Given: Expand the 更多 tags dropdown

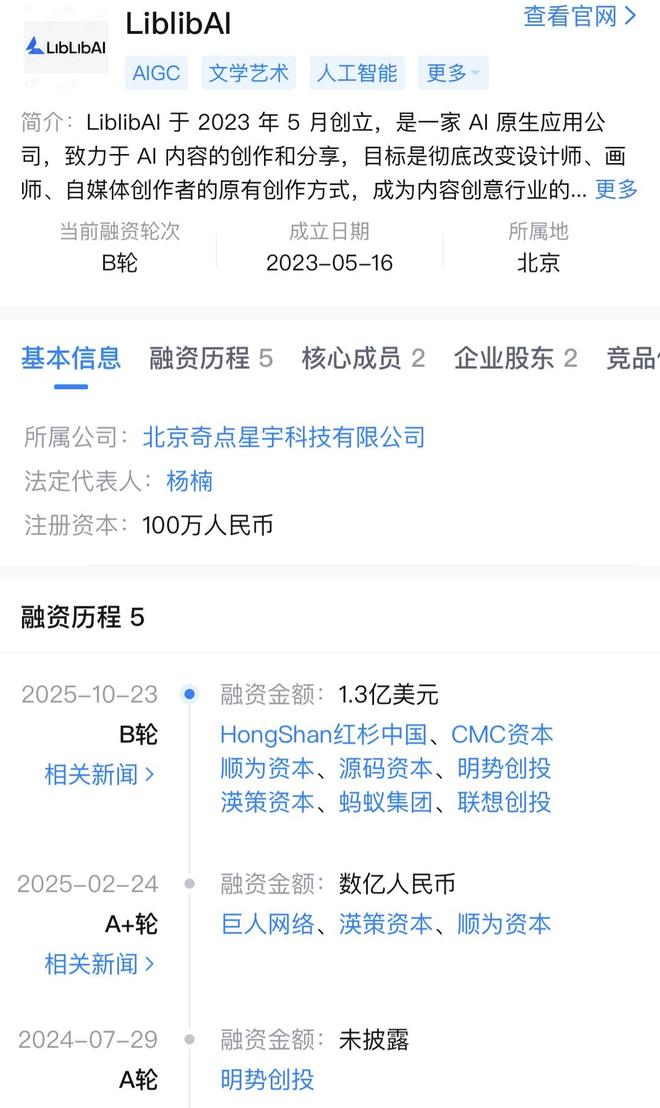Looking at the screenshot, I should [x=453, y=73].
